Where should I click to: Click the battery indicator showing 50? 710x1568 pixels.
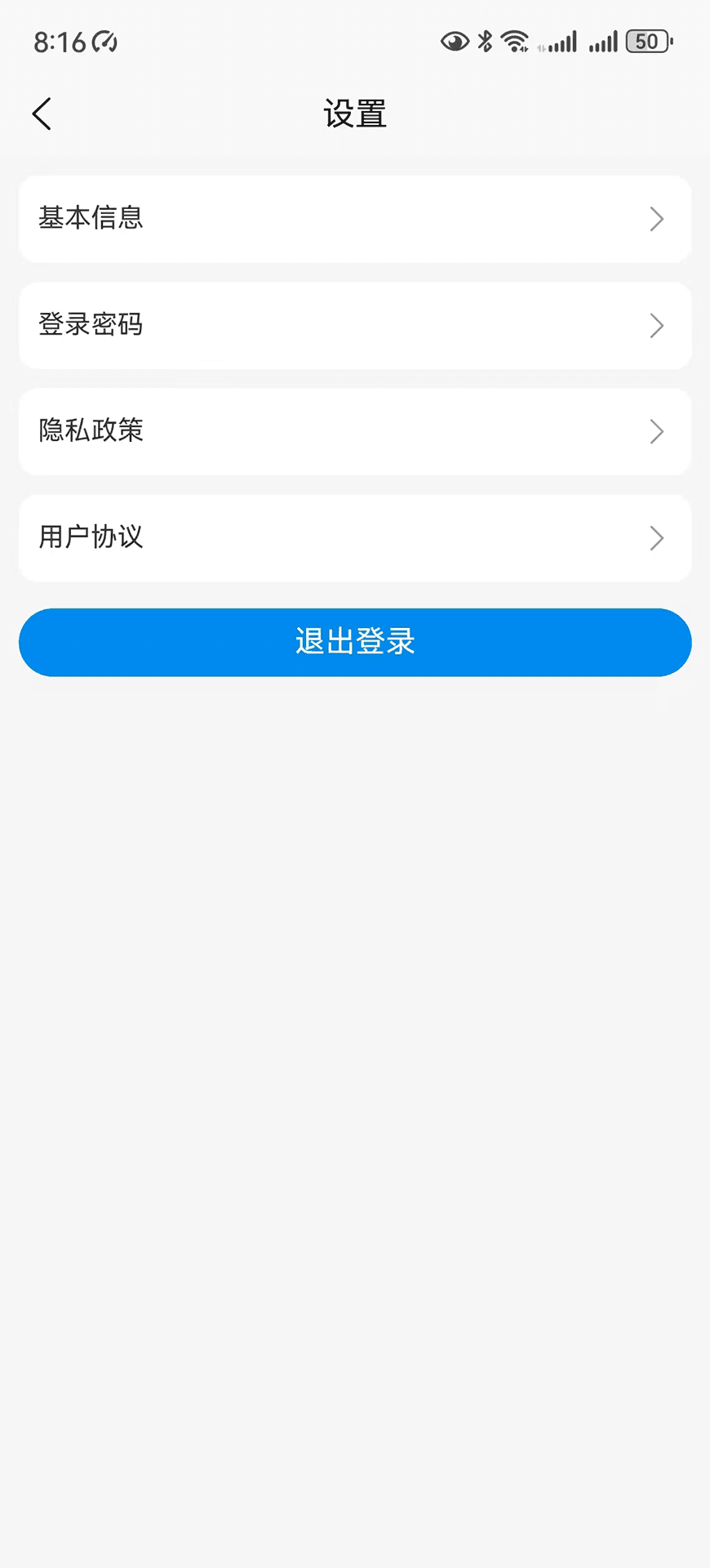pyautogui.click(x=647, y=41)
